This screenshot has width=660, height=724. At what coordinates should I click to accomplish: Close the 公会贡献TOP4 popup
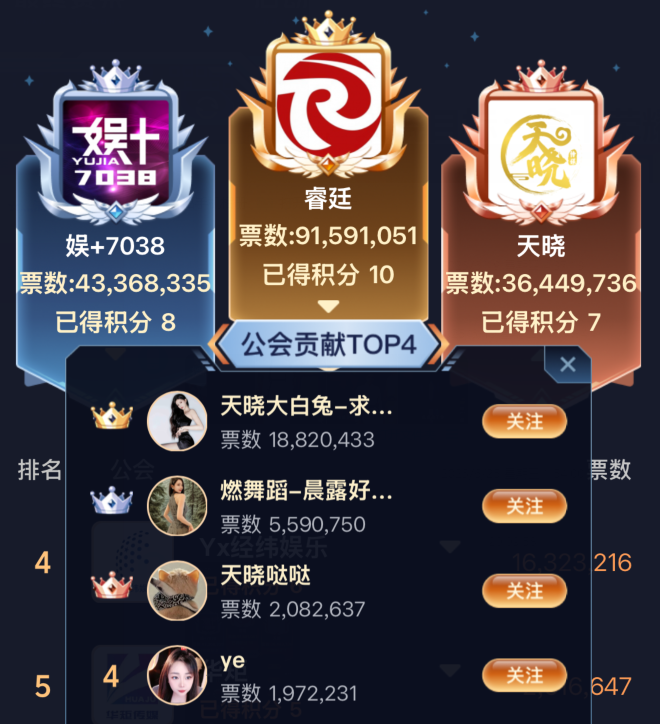point(568,365)
